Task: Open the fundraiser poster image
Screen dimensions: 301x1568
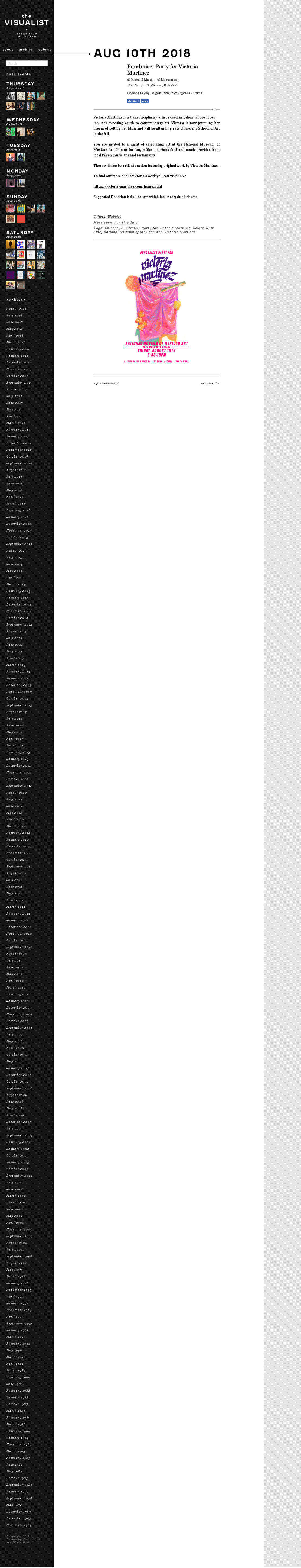Action: click(x=156, y=307)
